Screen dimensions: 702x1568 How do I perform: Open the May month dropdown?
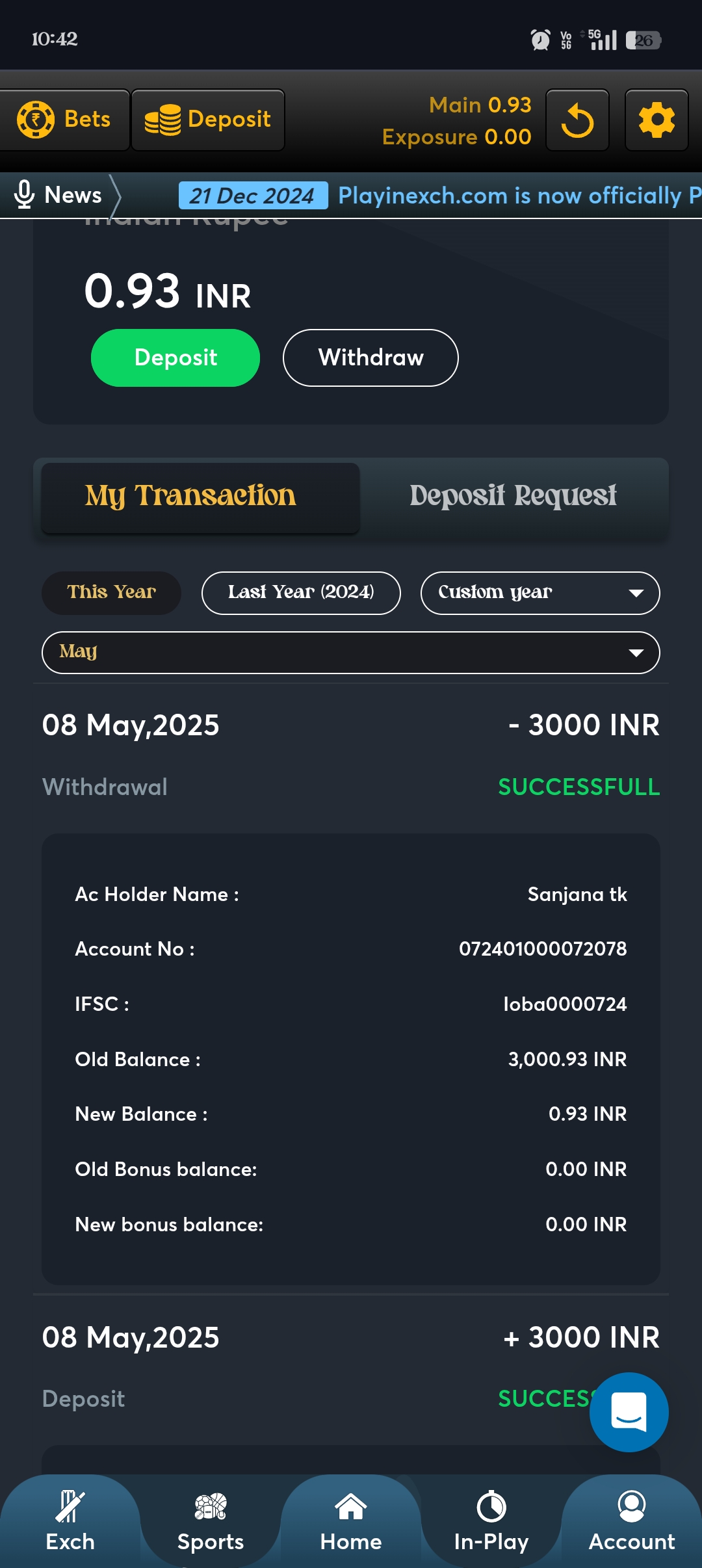click(x=351, y=652)
